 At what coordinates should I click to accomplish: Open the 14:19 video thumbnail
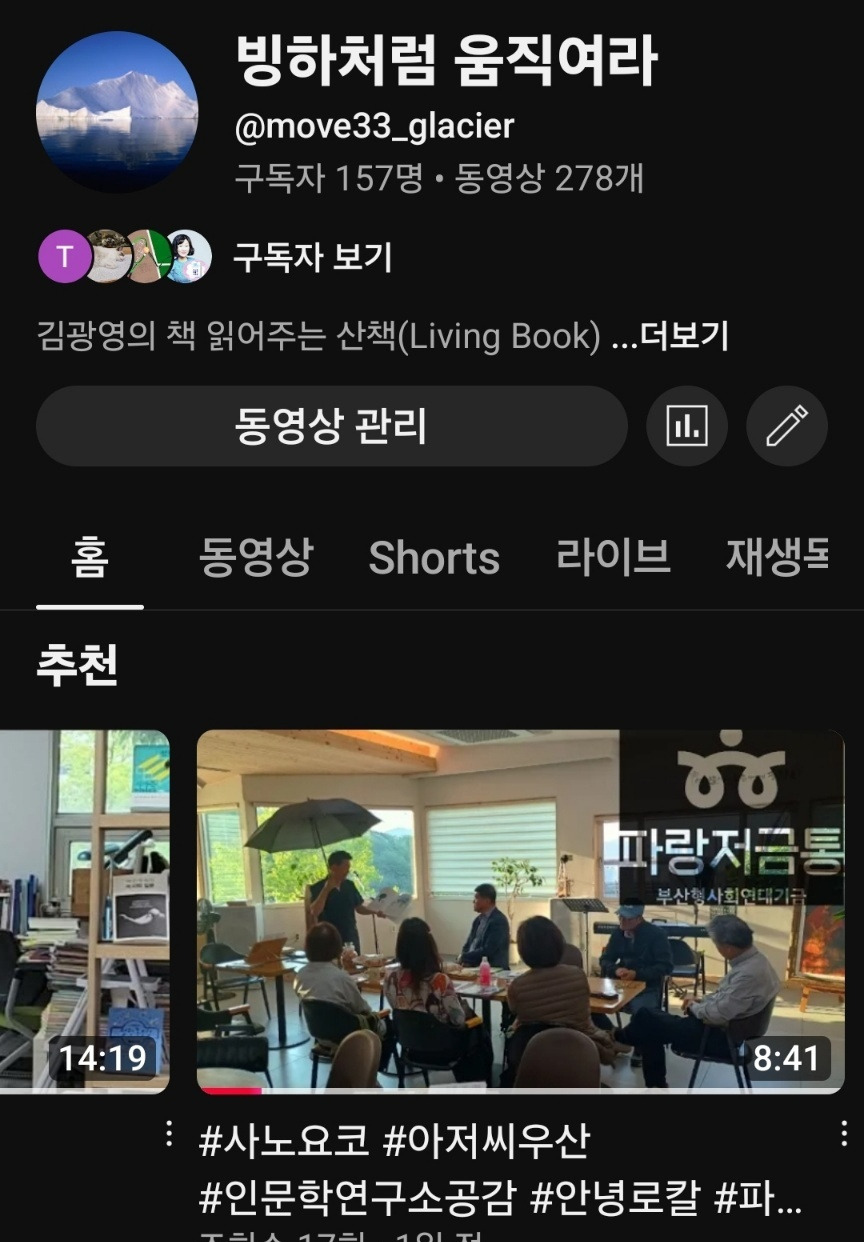point(85,910)
